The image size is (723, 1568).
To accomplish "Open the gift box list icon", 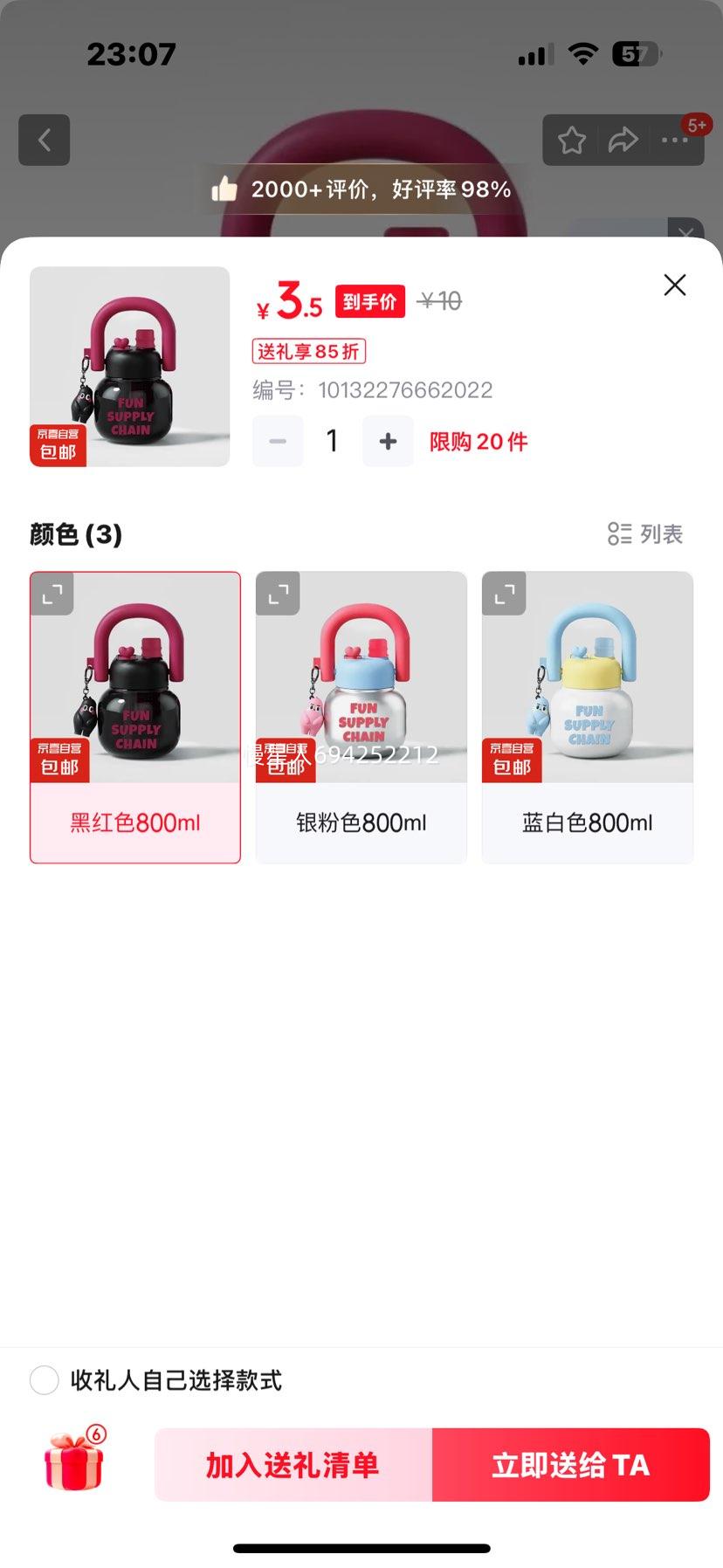I will (x=74, y=1461).
